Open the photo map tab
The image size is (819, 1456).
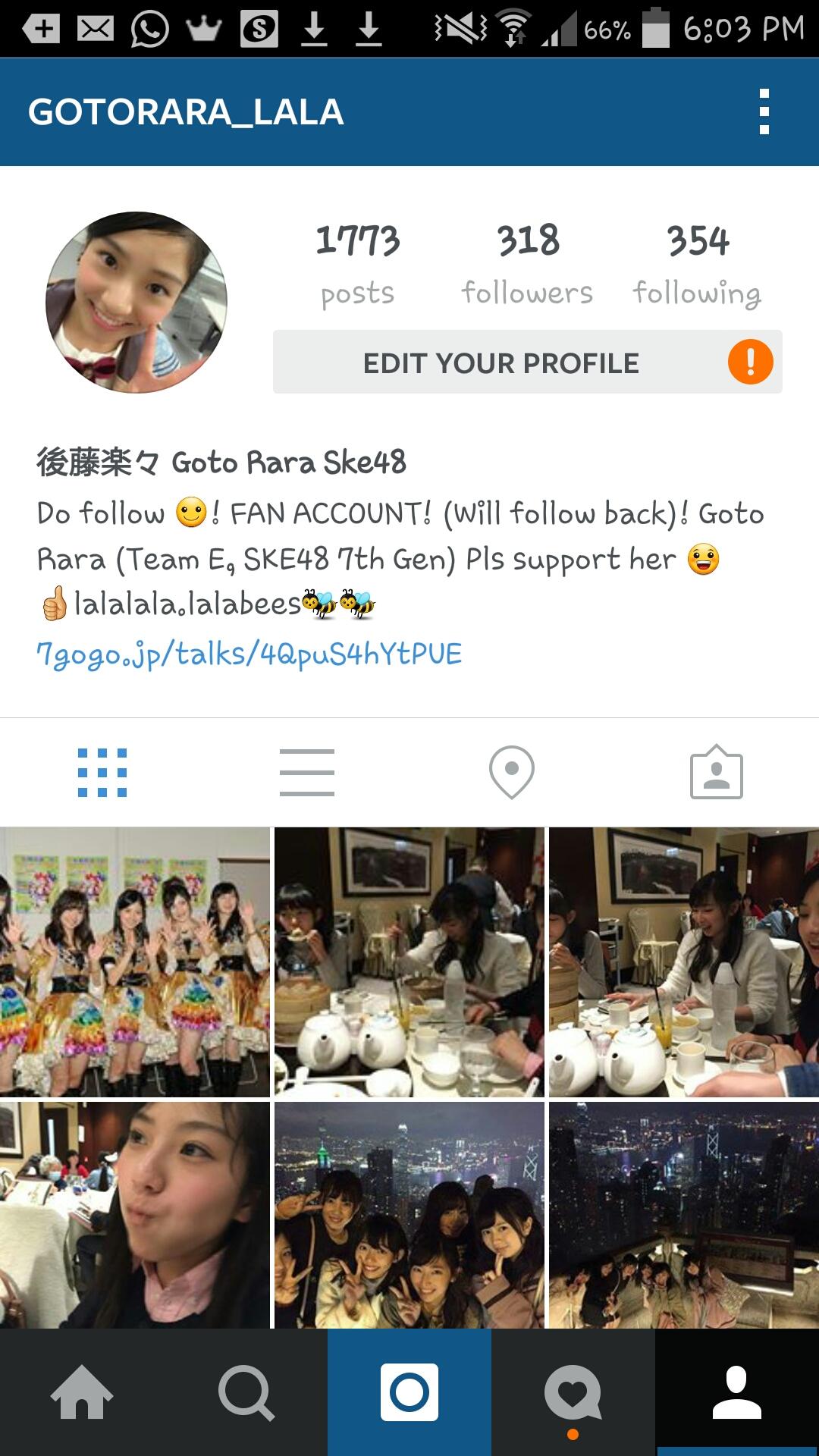click(511, 772)
